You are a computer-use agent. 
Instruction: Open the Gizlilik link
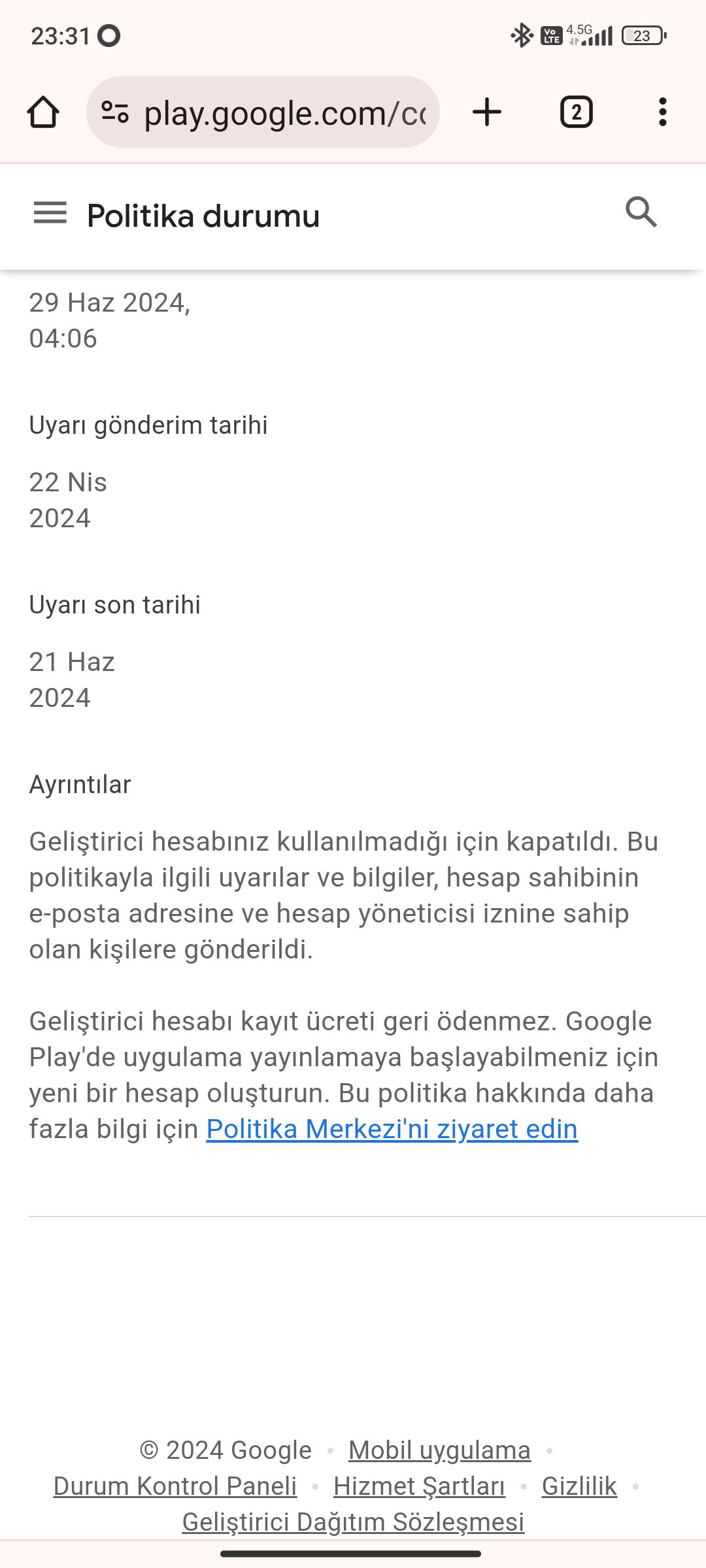coord(579,1486)
